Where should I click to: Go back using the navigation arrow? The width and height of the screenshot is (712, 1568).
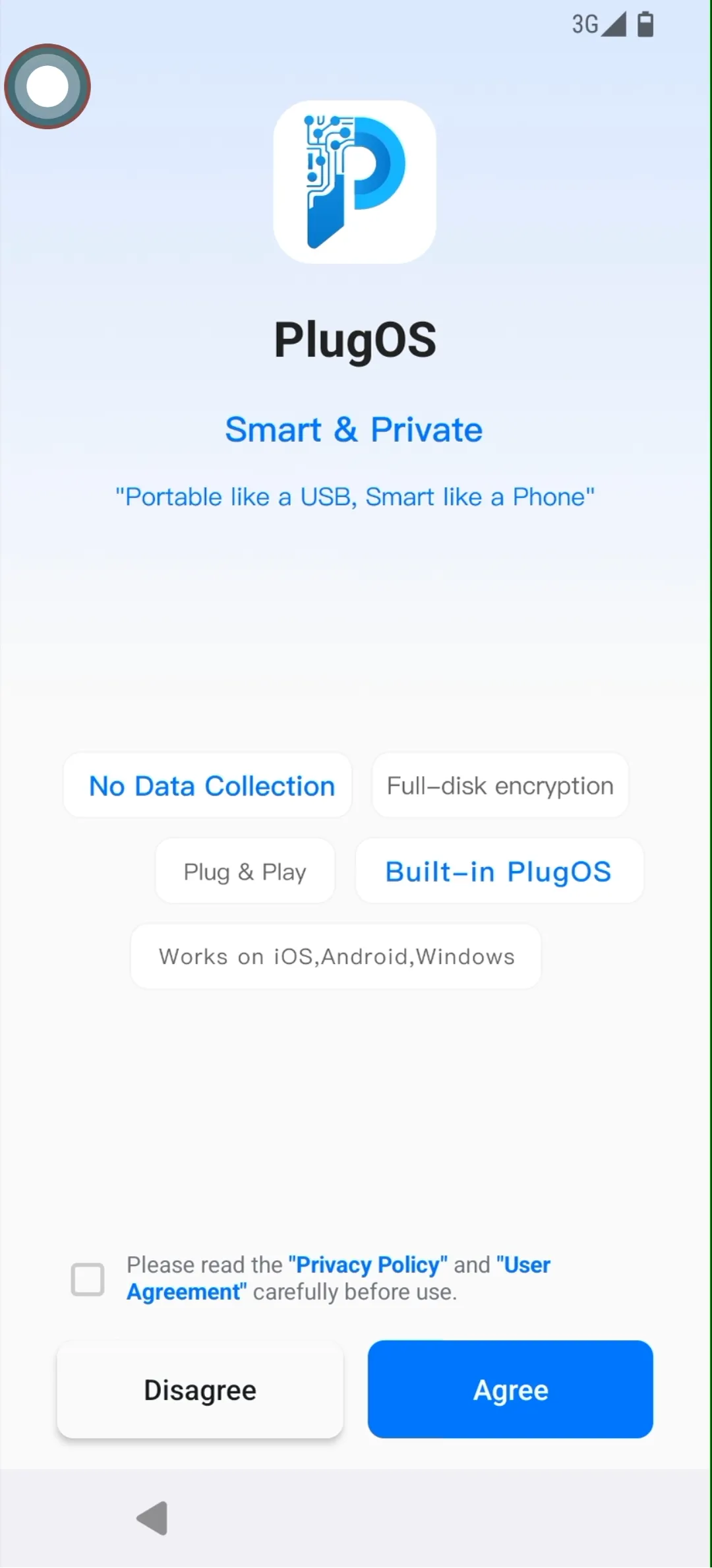coord(153,1518)
